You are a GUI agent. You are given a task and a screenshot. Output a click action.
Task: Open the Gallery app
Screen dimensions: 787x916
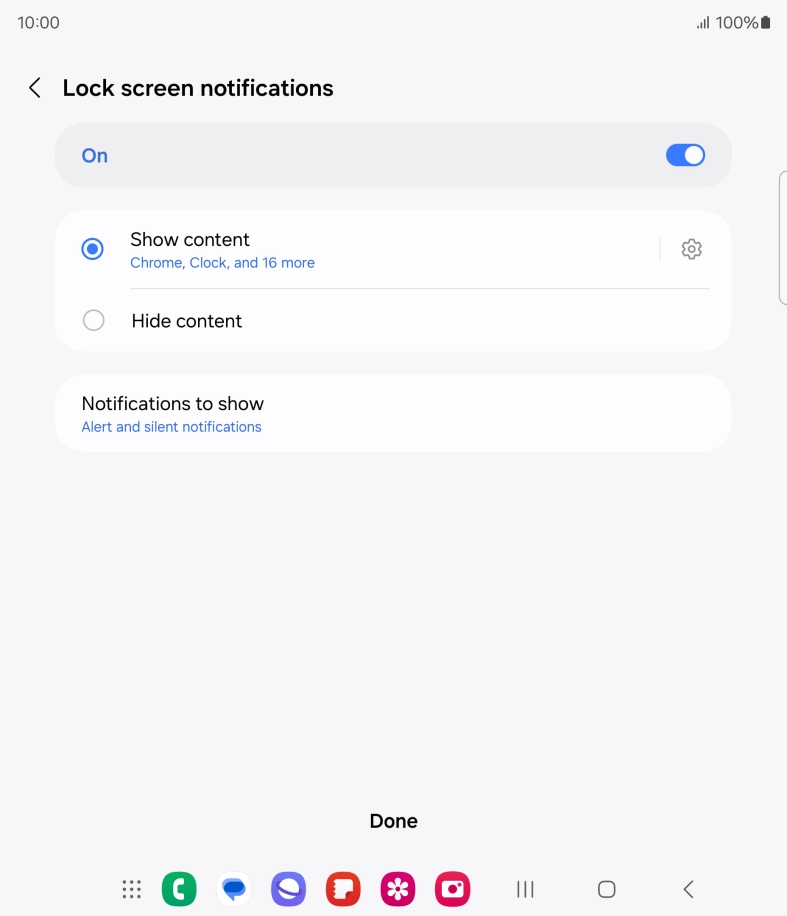coord(397,888)
